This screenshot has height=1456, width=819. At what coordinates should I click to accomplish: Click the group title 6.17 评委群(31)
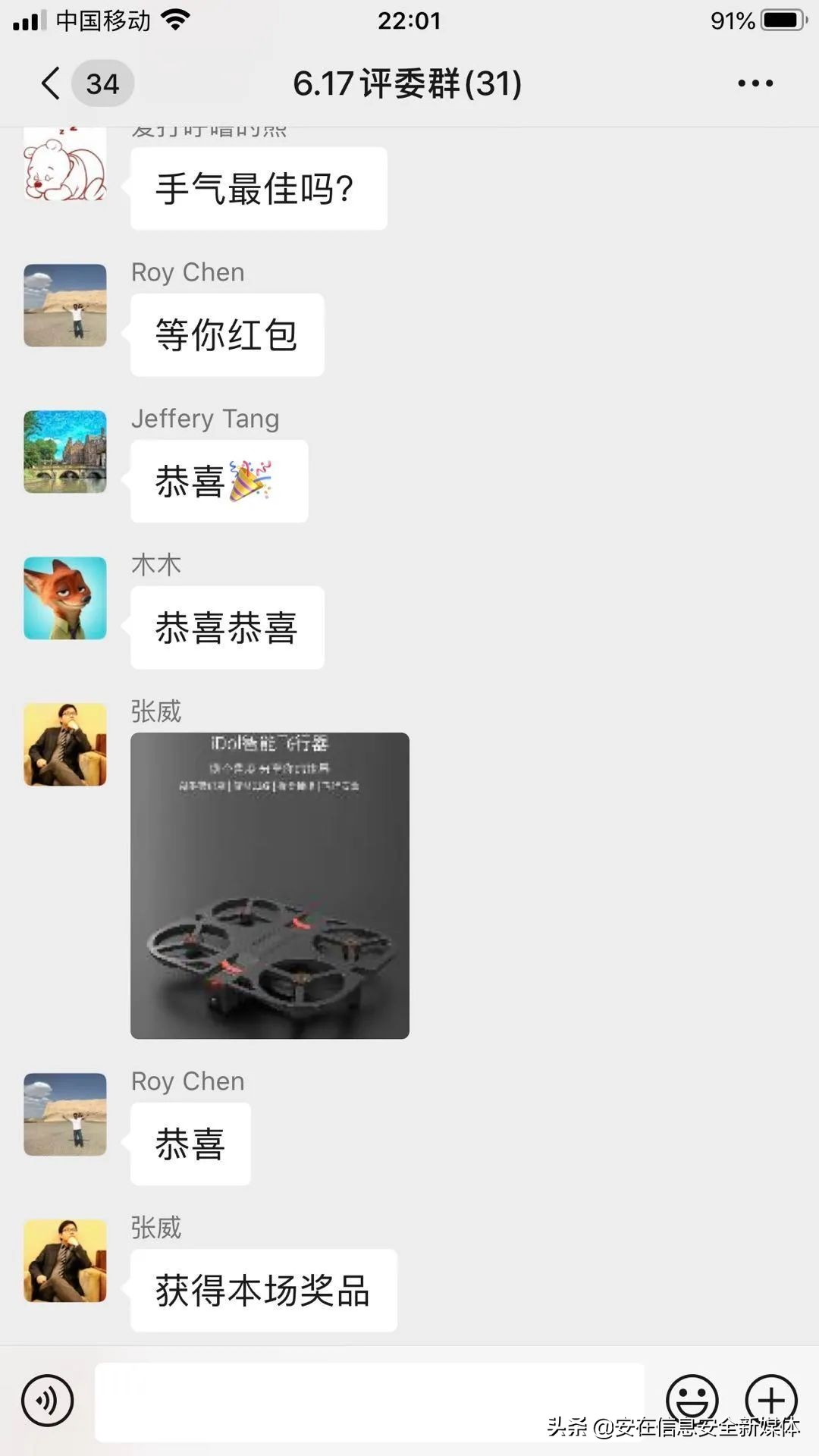pos(407,83)
